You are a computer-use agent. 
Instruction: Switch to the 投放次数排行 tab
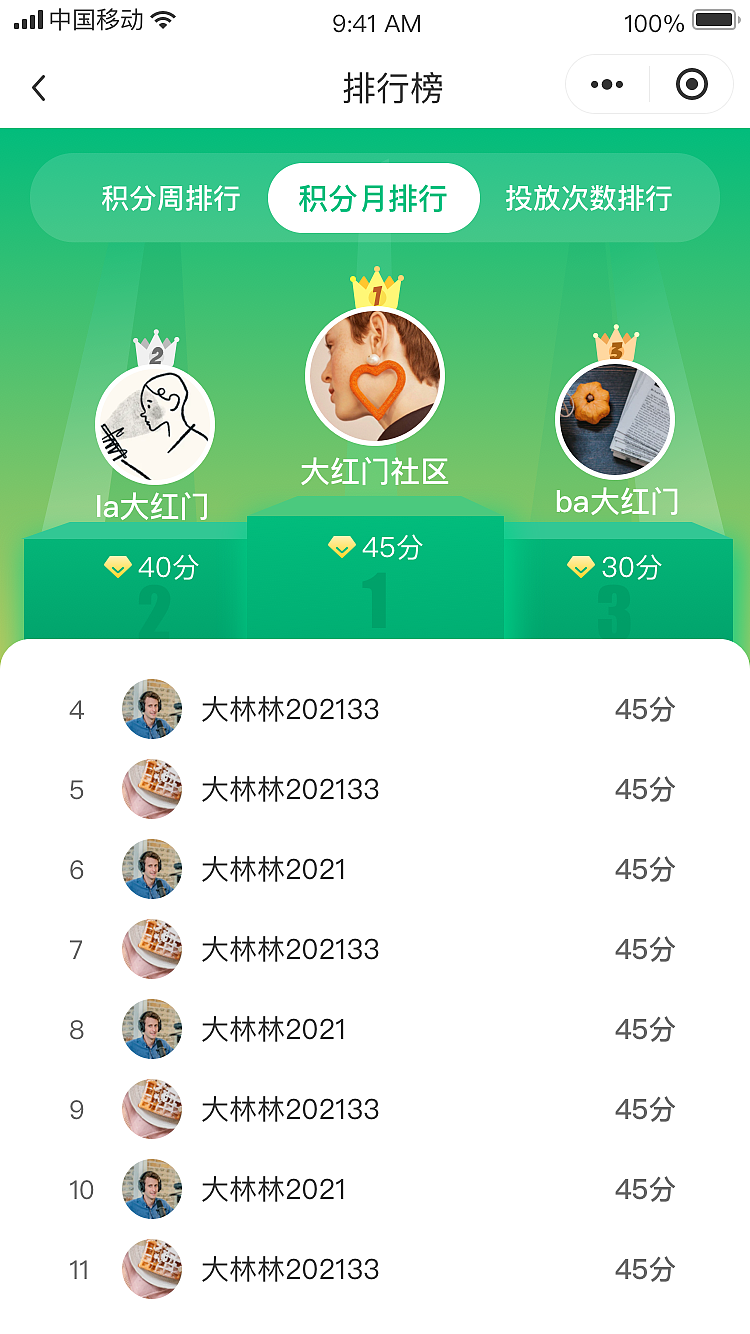pyautogui.click(x=592, y=198)
